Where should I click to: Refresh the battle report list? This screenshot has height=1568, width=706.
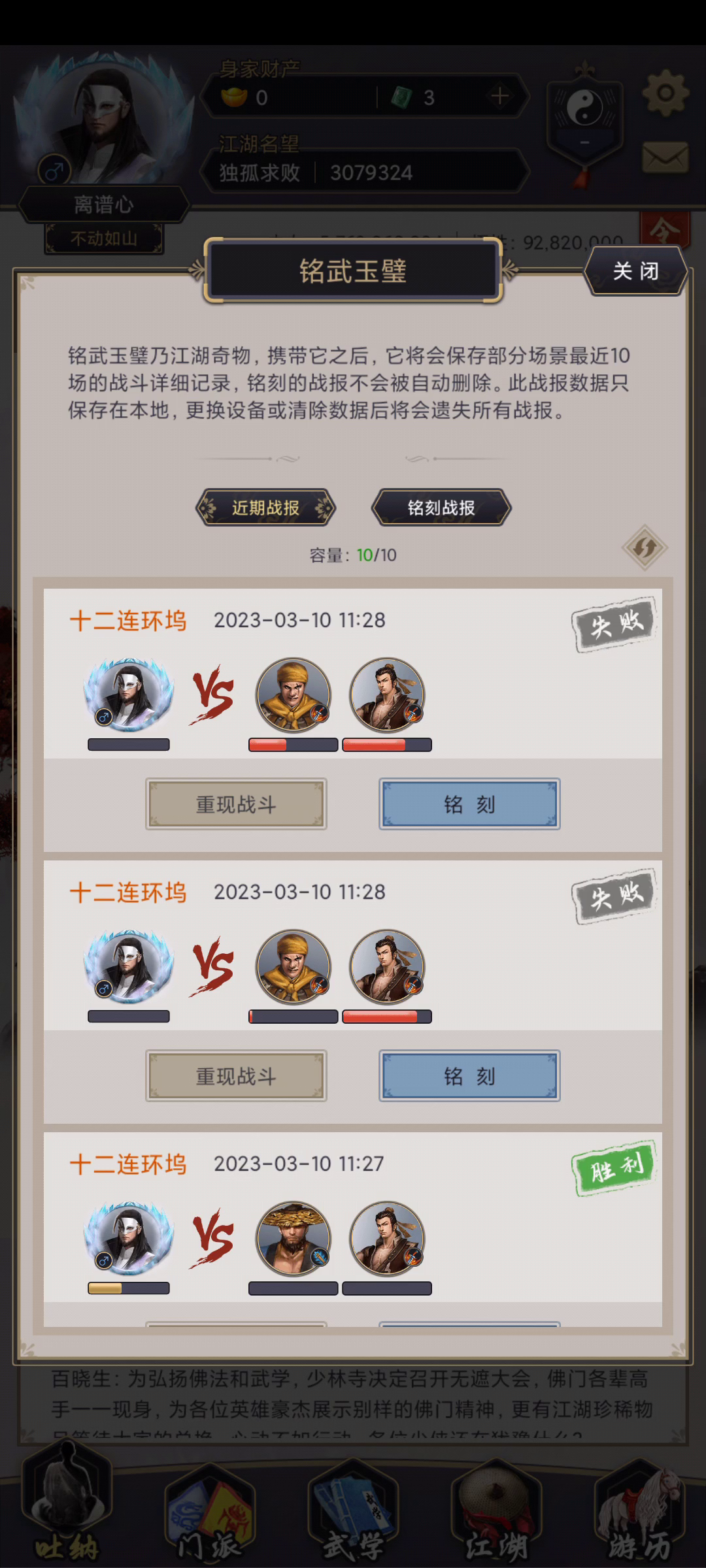pos(645,547)
